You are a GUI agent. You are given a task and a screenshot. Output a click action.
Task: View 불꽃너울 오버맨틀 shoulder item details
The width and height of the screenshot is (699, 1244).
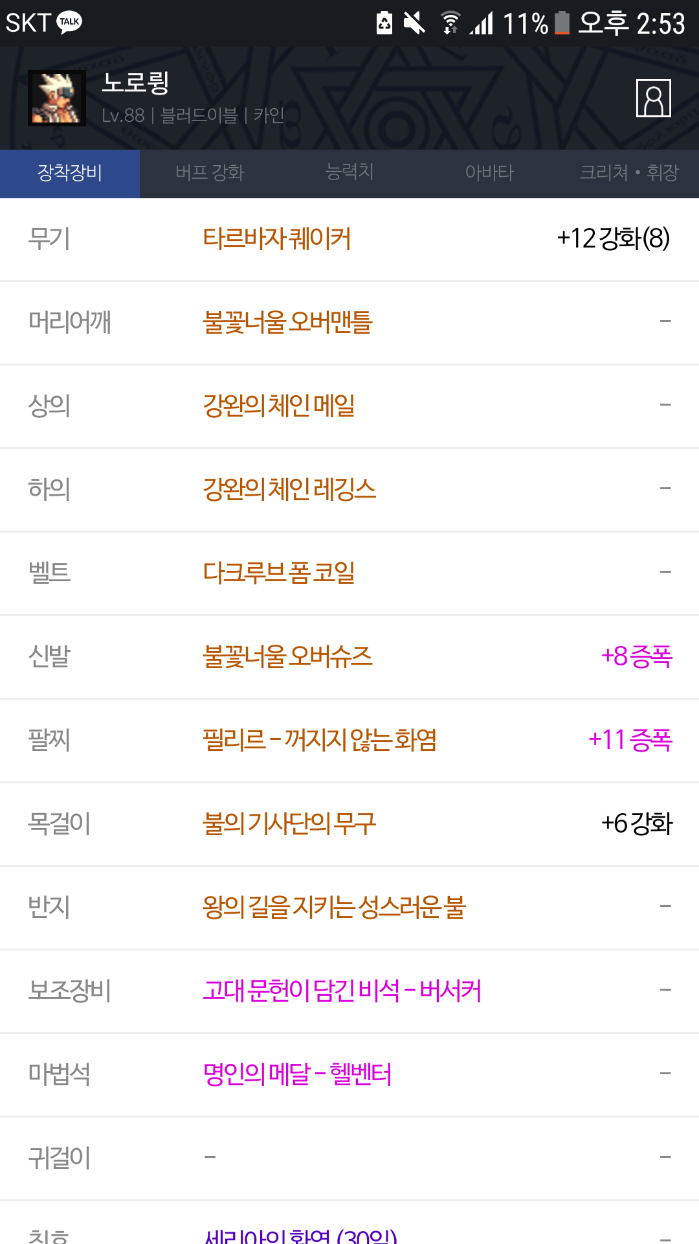[288, 322]
